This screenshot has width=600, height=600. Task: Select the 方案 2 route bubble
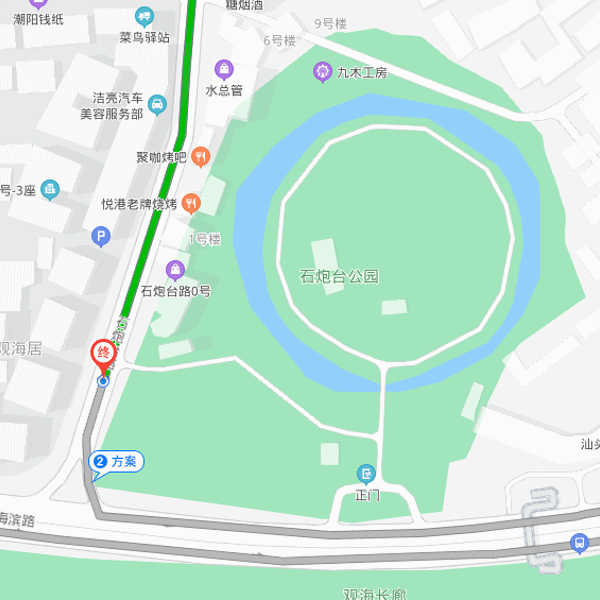[117, 462]
